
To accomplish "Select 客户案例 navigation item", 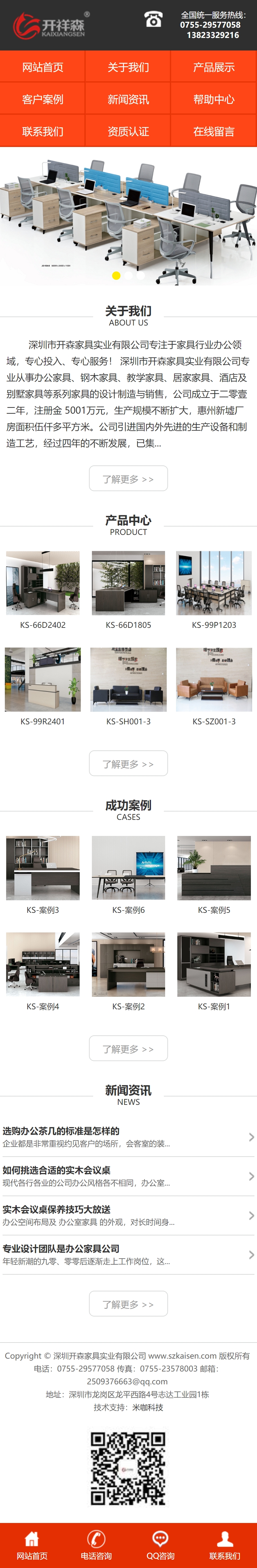I will (x=42, y=99).
